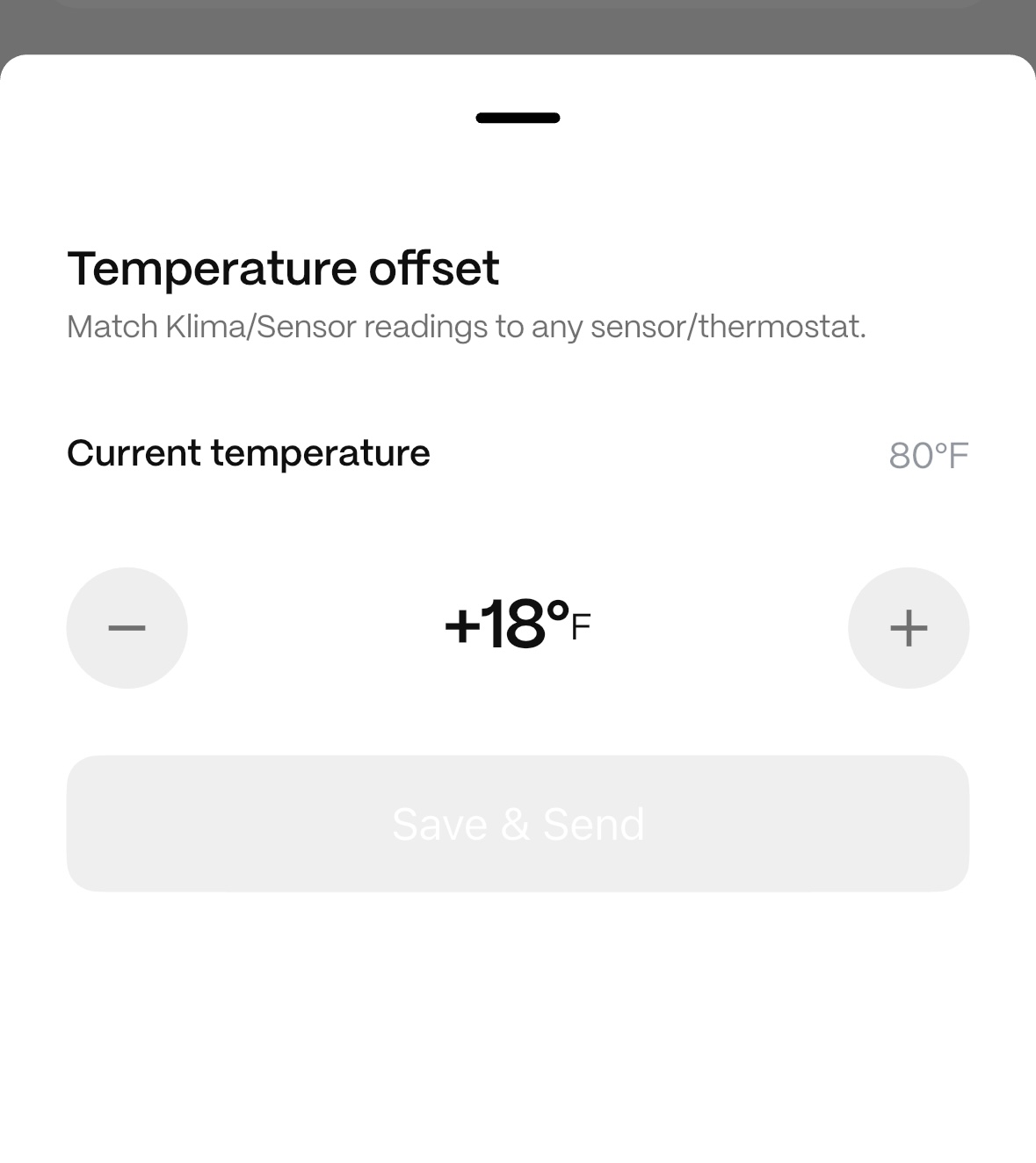Decrease the temperature offset with minus
Screen dimensions: 1036x1163
(x=127, y=627)
